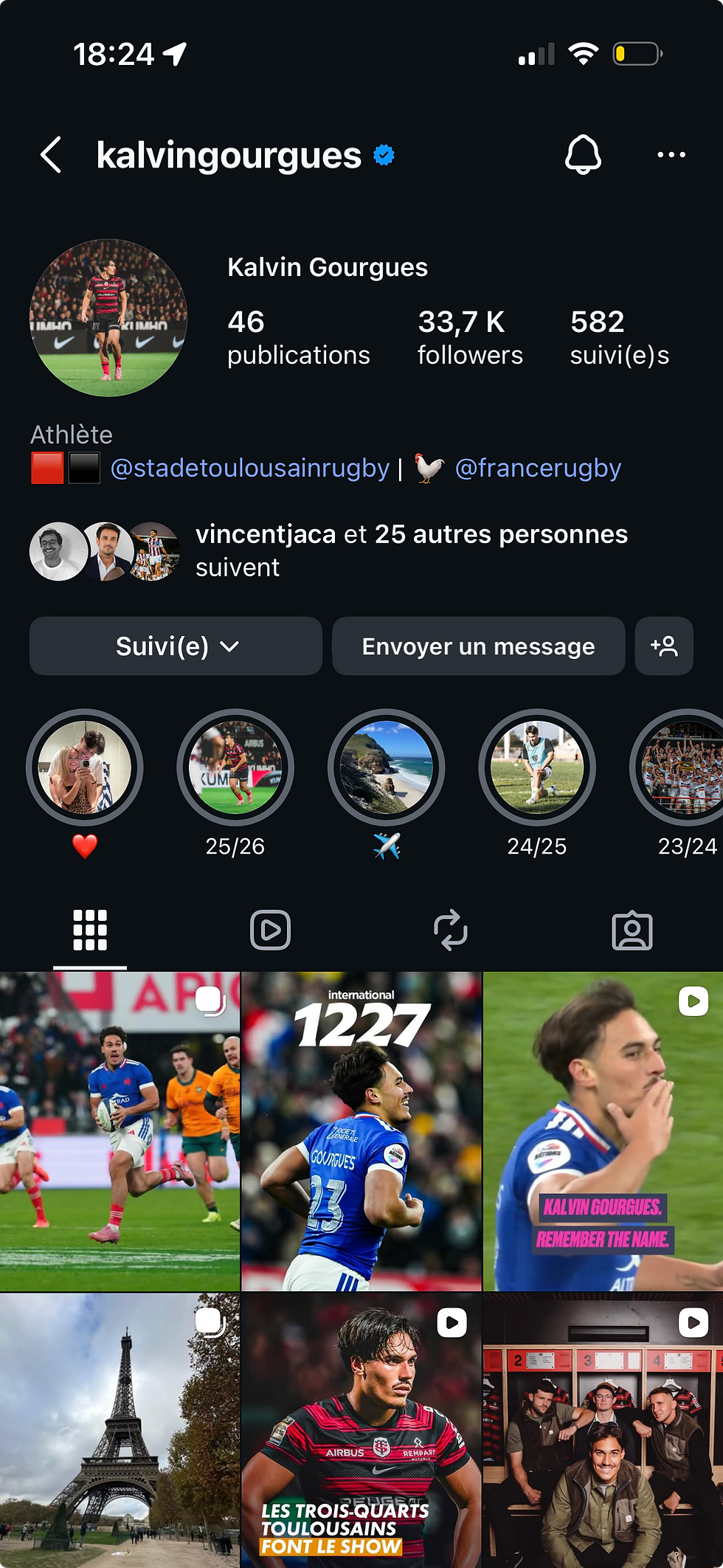Screen dimensions: 723x1568
Task: Show the 33,7 K followers list
Action: (x=470, y=337)
